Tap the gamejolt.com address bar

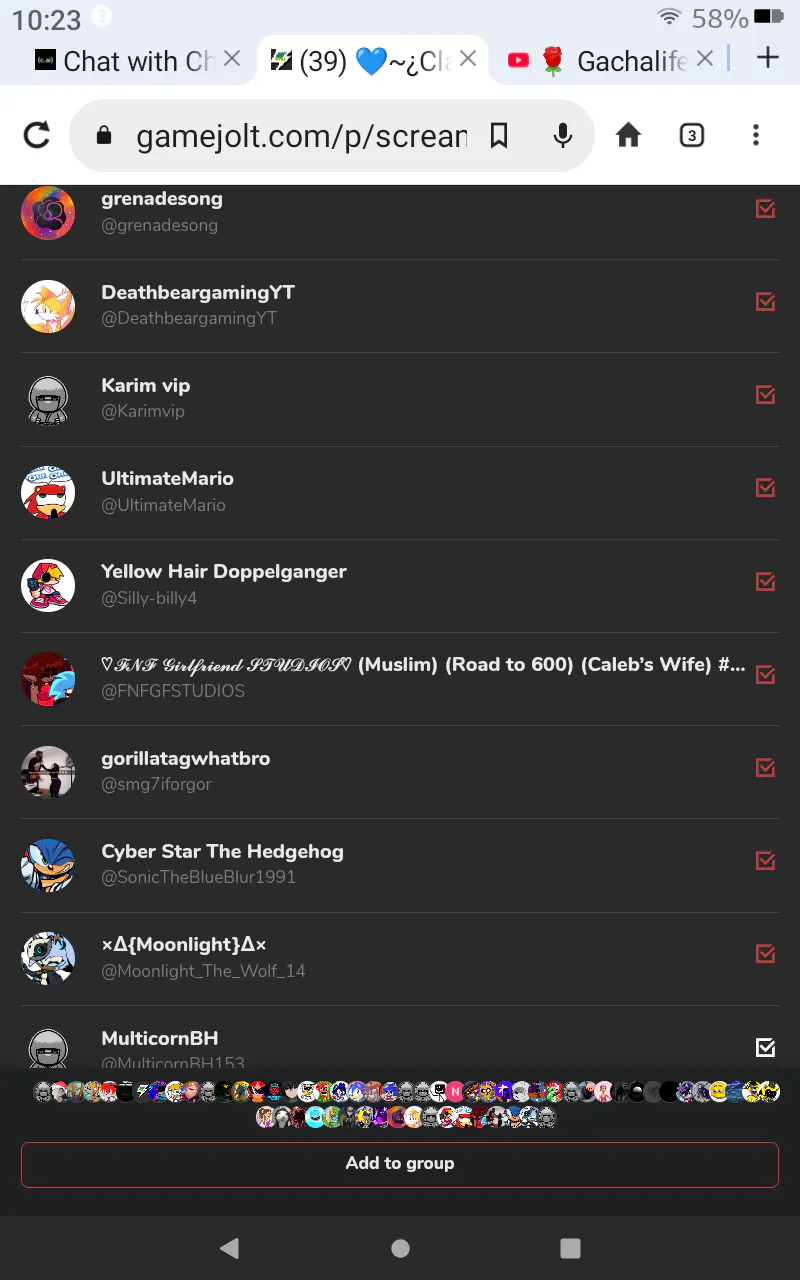tap(300, 136)
